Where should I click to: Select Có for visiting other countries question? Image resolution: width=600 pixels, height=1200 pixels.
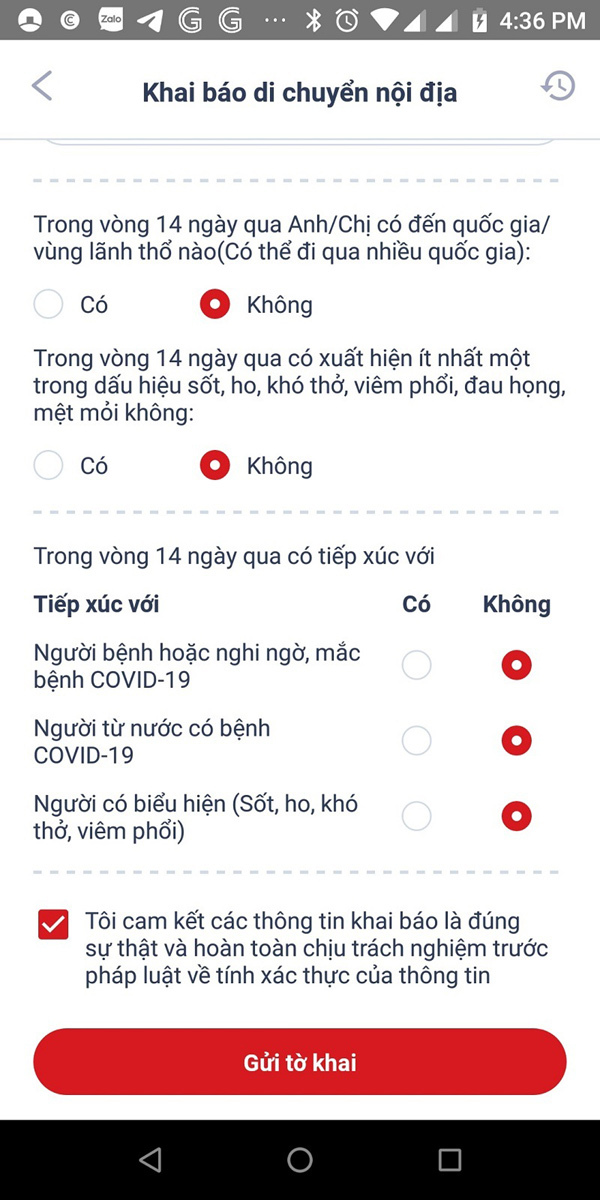[48, 305]
